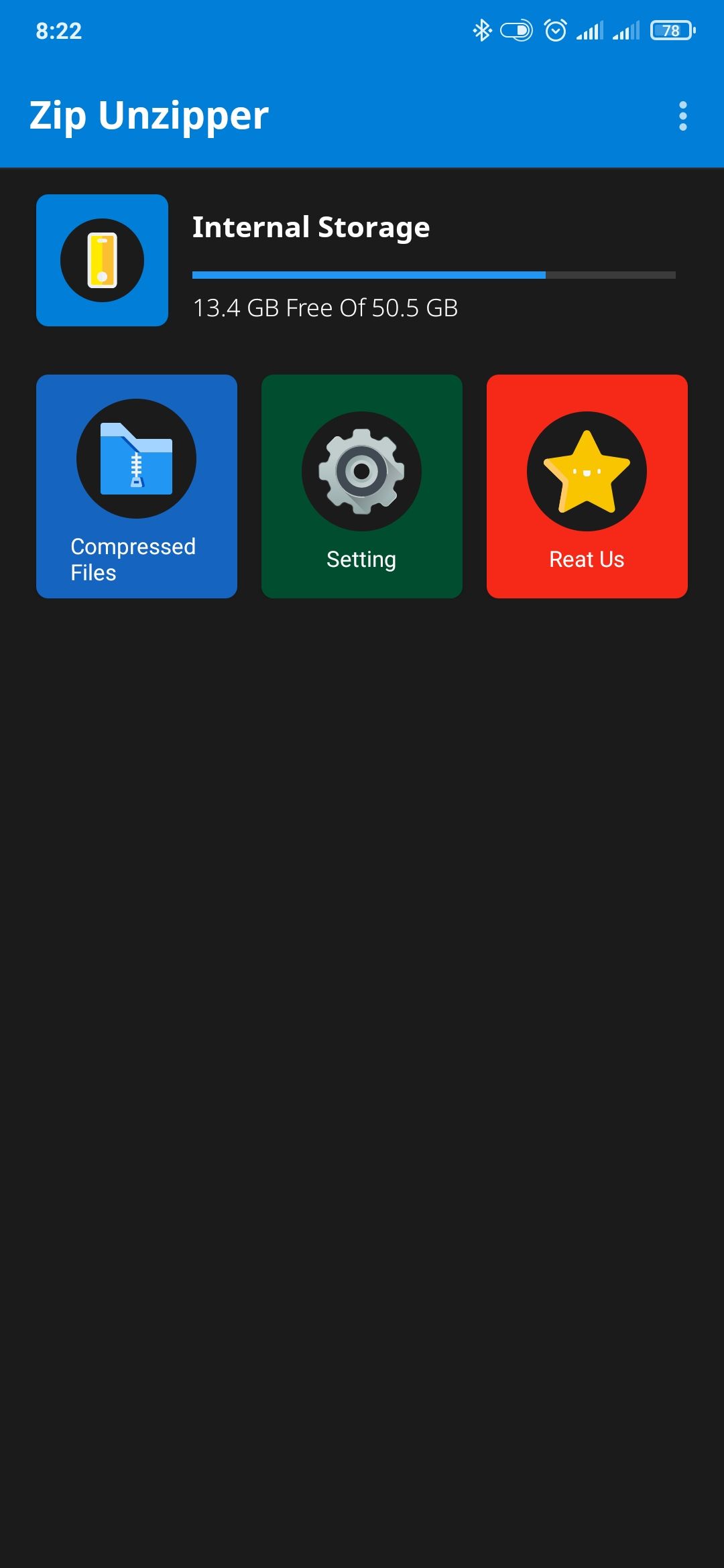Open Compressed Files via its label

[133, 560]
